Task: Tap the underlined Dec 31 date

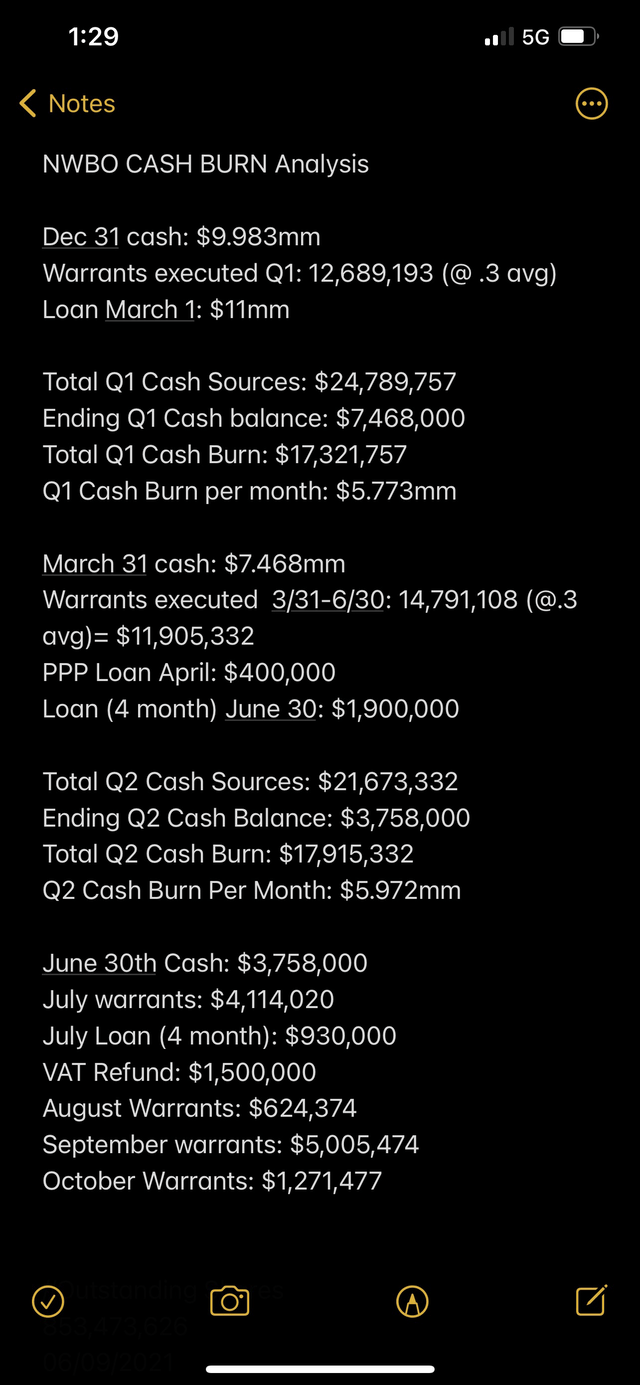Action: (x=81, y=237)
